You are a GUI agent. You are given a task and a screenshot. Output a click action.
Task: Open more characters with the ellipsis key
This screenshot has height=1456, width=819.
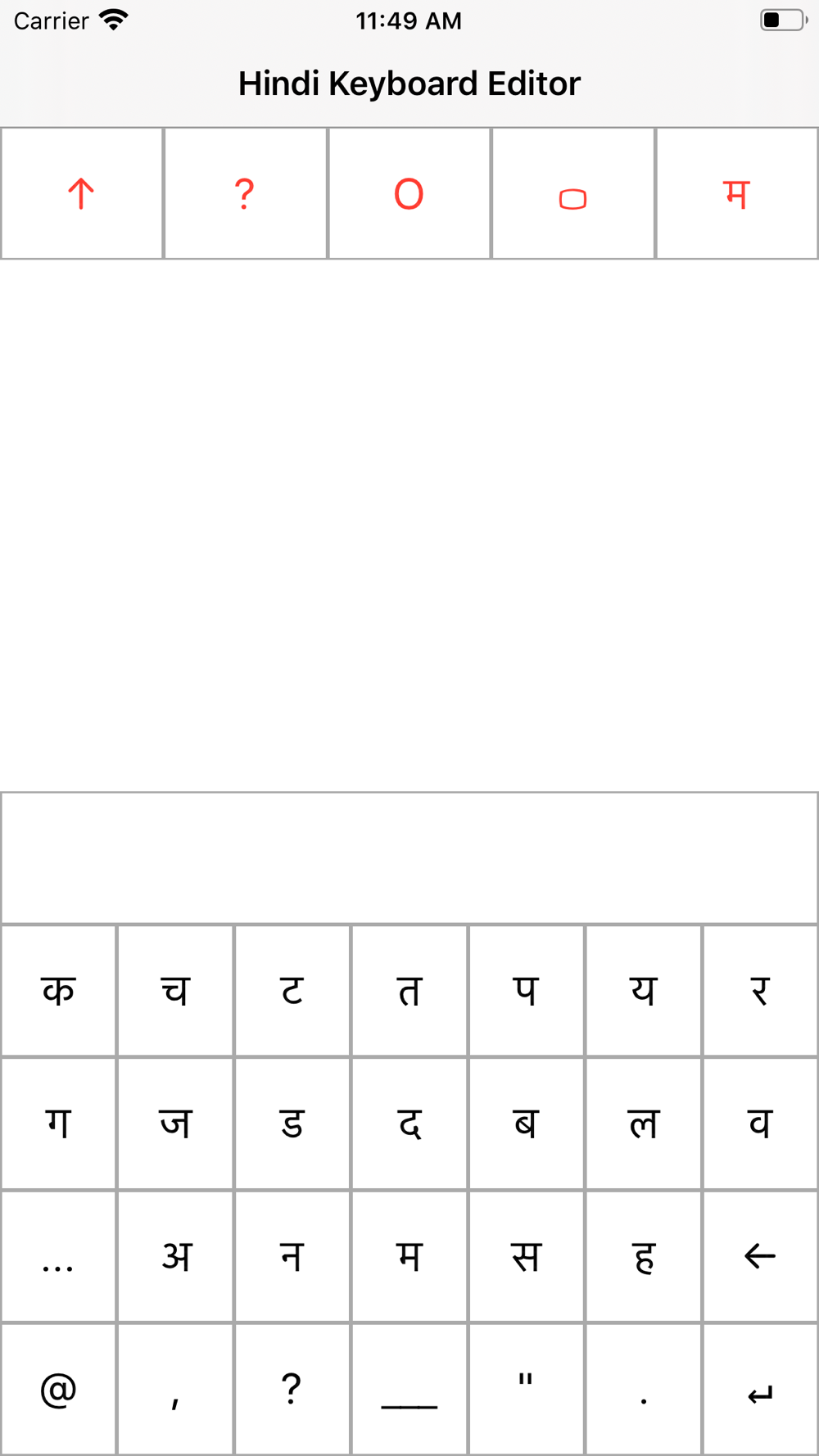click(59, 1256)
